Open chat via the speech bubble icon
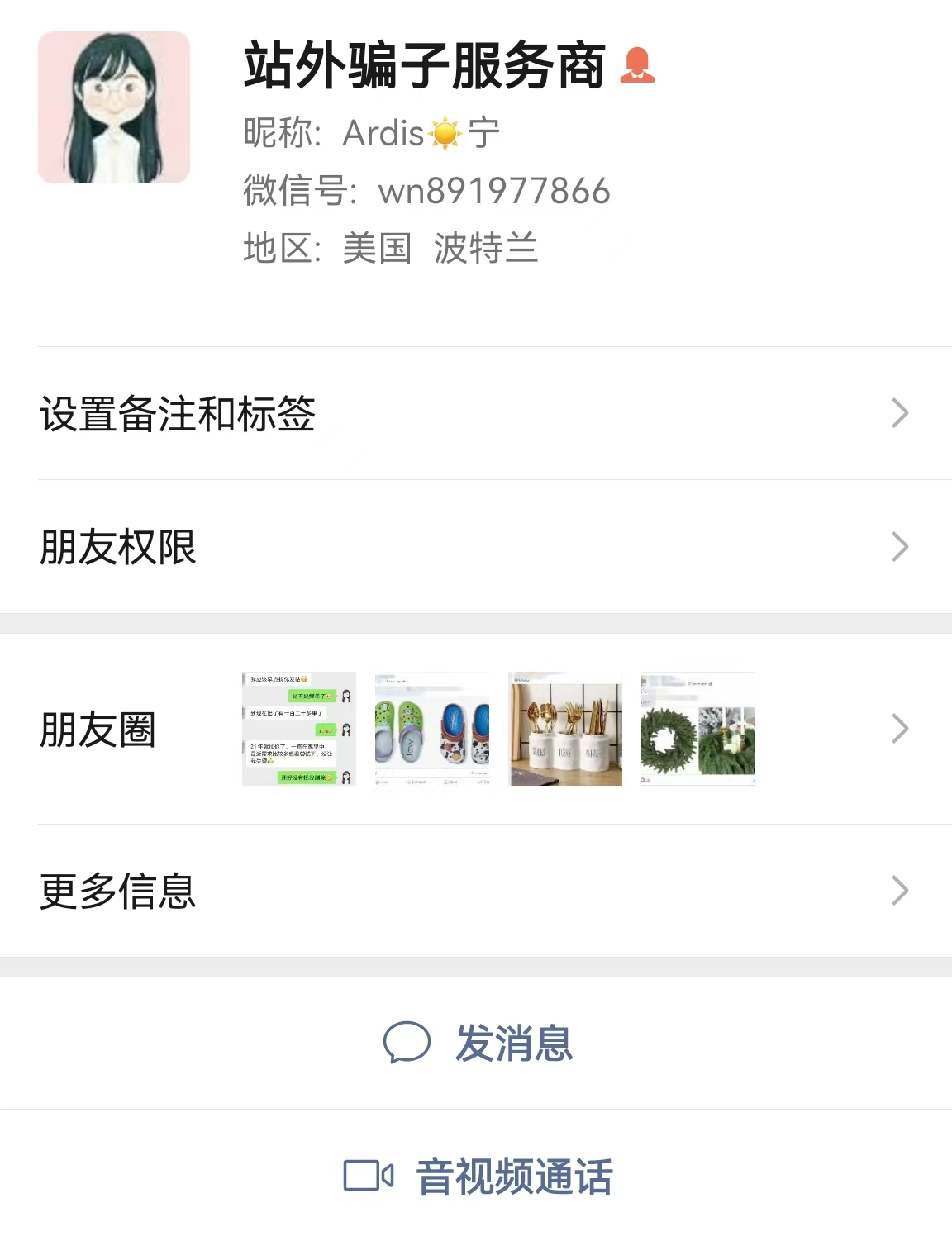Viewport: 952px width, 1241px height. point(407,1043)
